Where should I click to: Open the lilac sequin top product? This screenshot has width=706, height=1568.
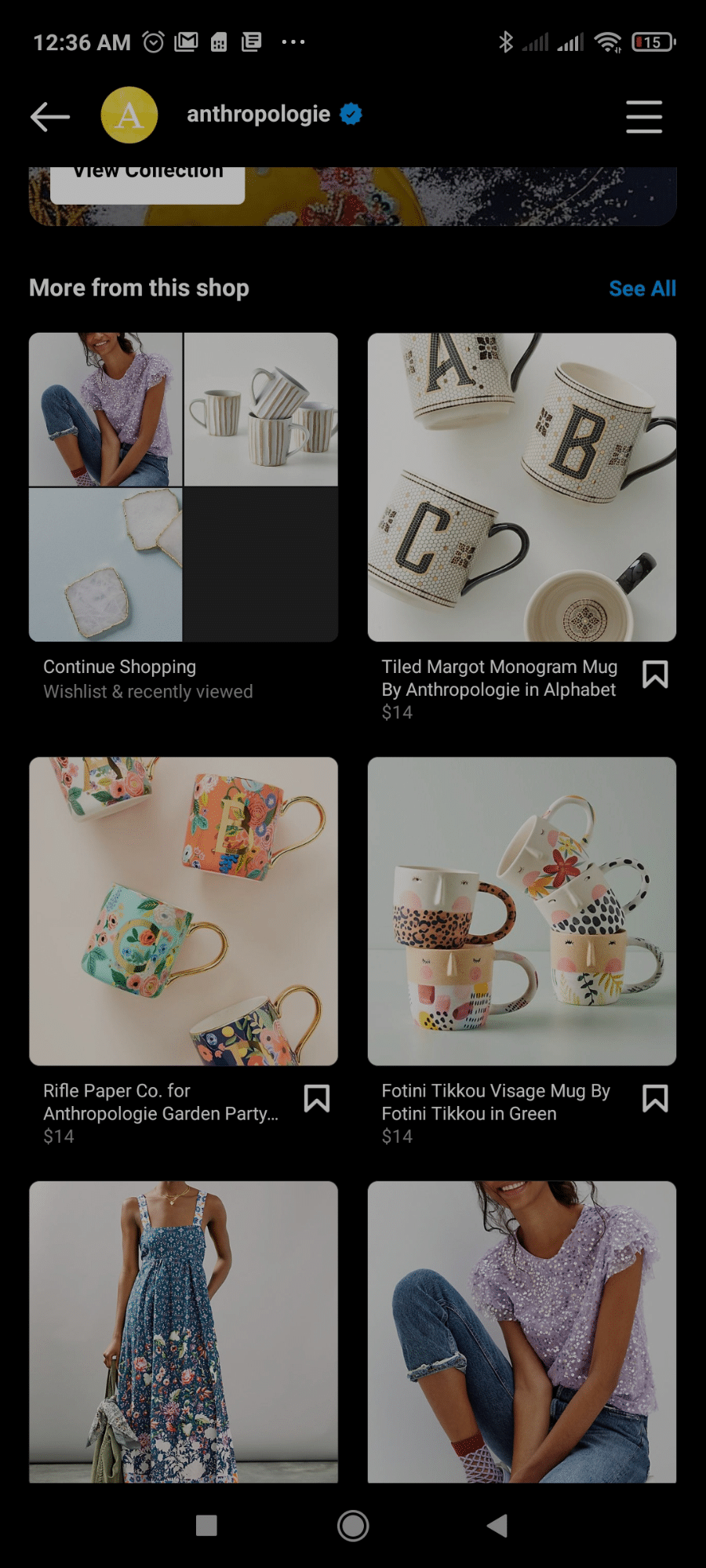[522, 1331]
